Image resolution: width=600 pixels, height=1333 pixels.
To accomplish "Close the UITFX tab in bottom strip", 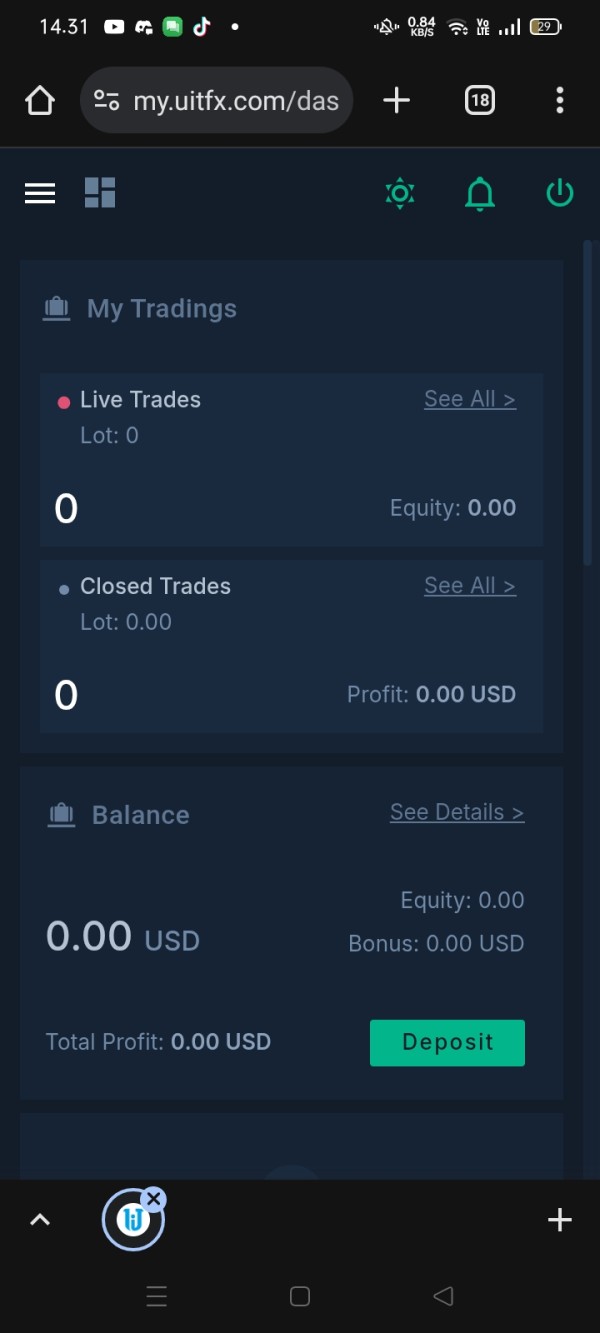I will 153,1198.
